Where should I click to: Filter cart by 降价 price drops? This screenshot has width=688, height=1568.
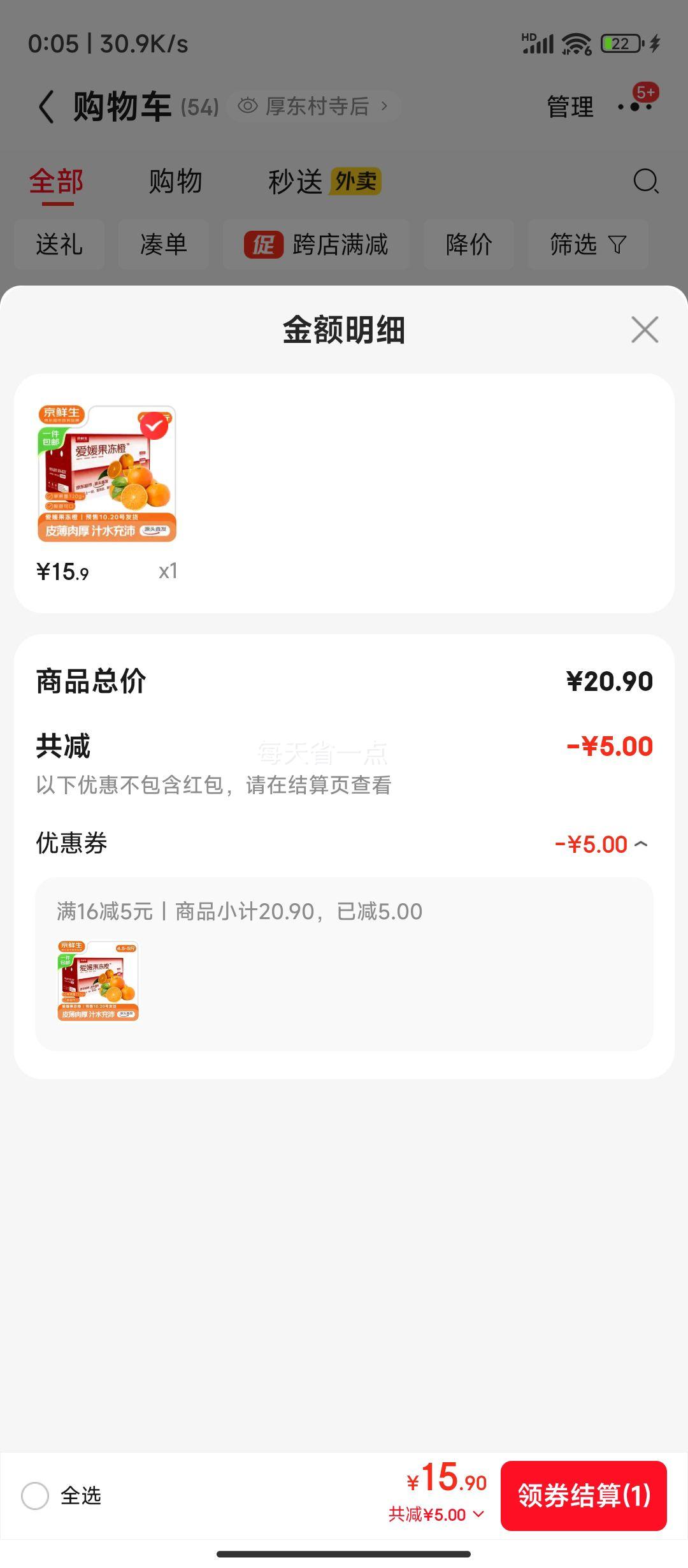[469, 245]
